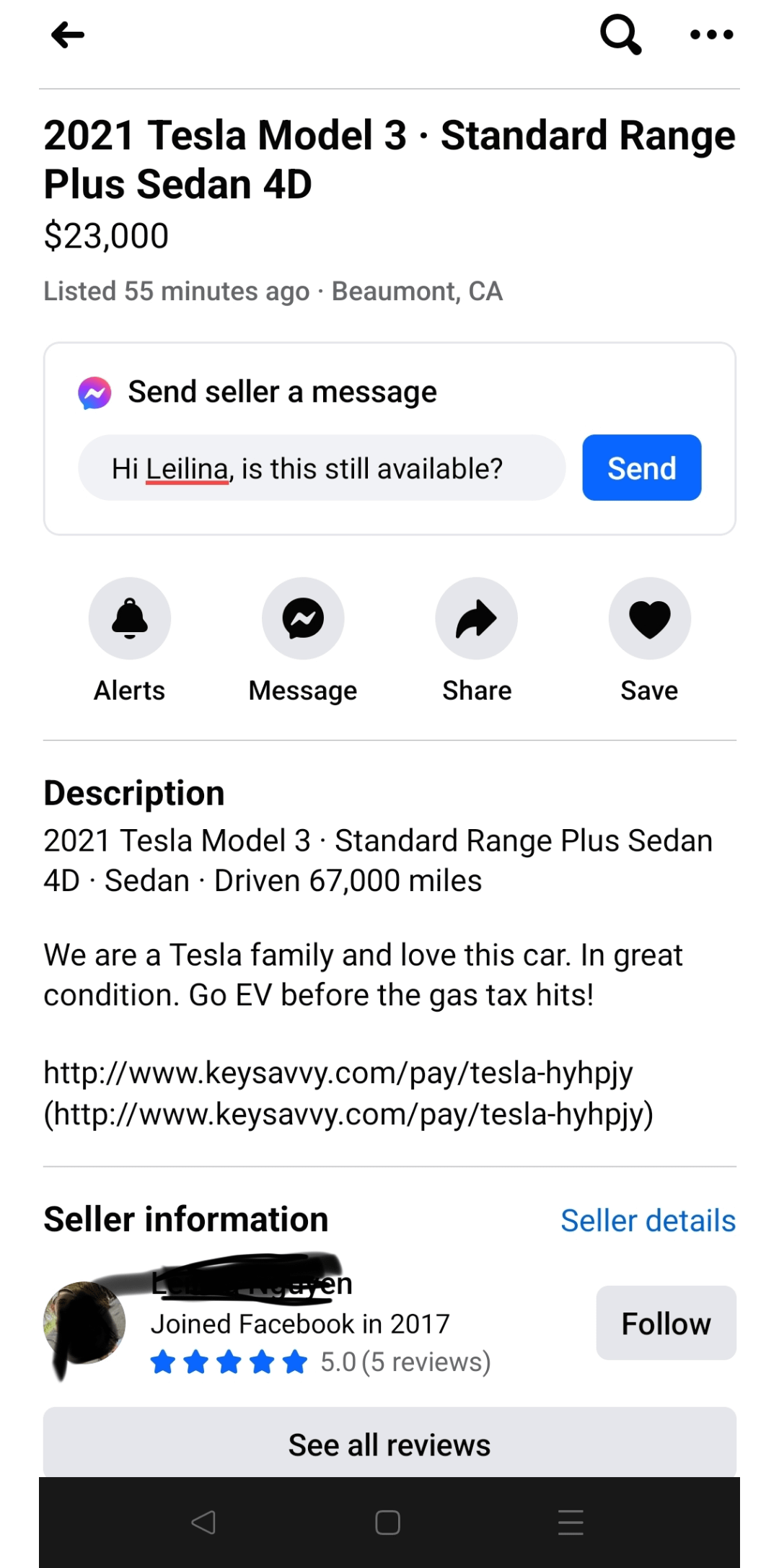779x1568 pixels.
Task: Open the three-dot overflow menu
Action: [x=711, y=35]
